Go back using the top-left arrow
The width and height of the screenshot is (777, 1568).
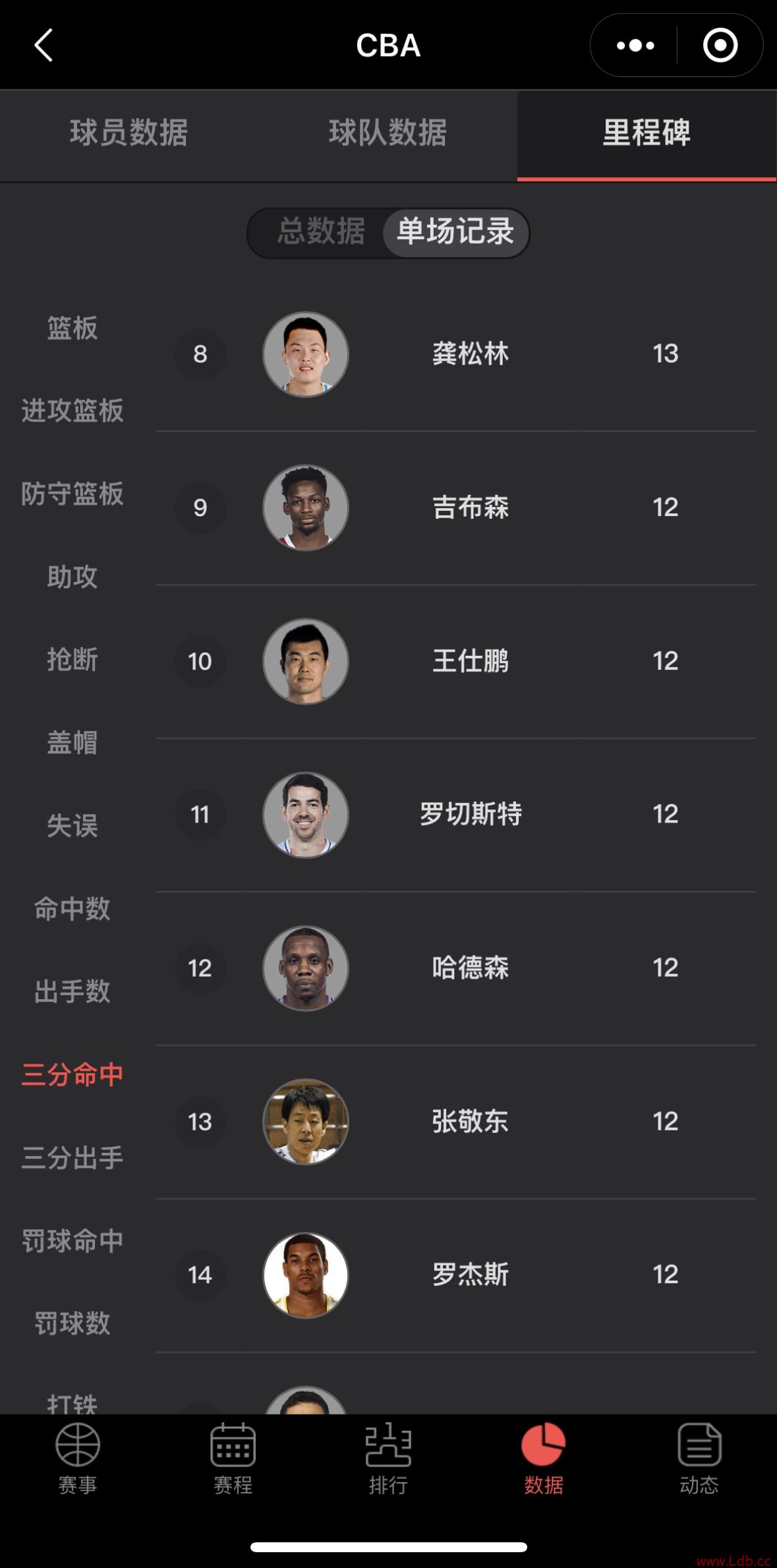point(43,45)
